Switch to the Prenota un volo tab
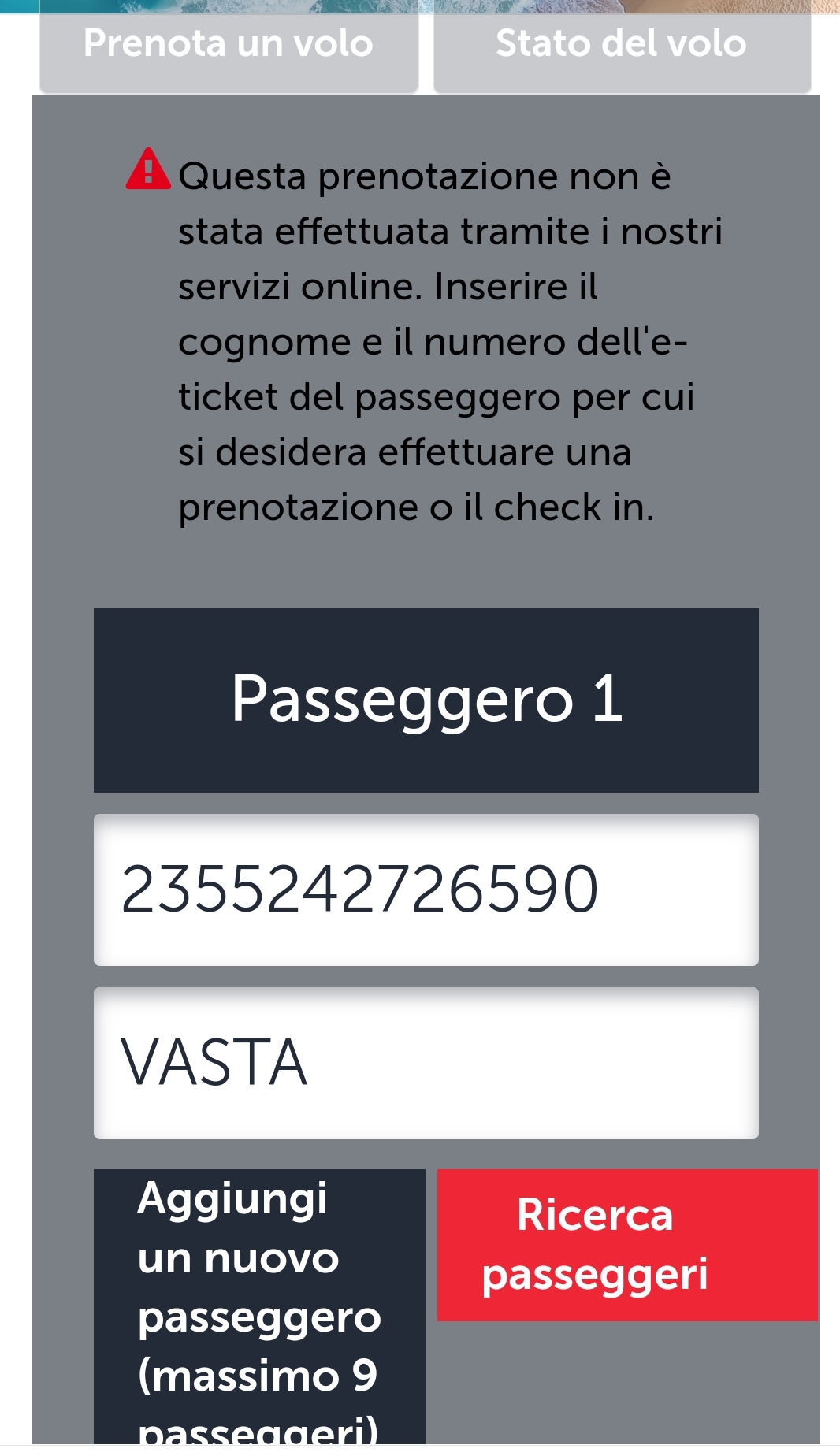Image resolution: width=840 pixels, height=1456 pixels. [x=229, y=49]
